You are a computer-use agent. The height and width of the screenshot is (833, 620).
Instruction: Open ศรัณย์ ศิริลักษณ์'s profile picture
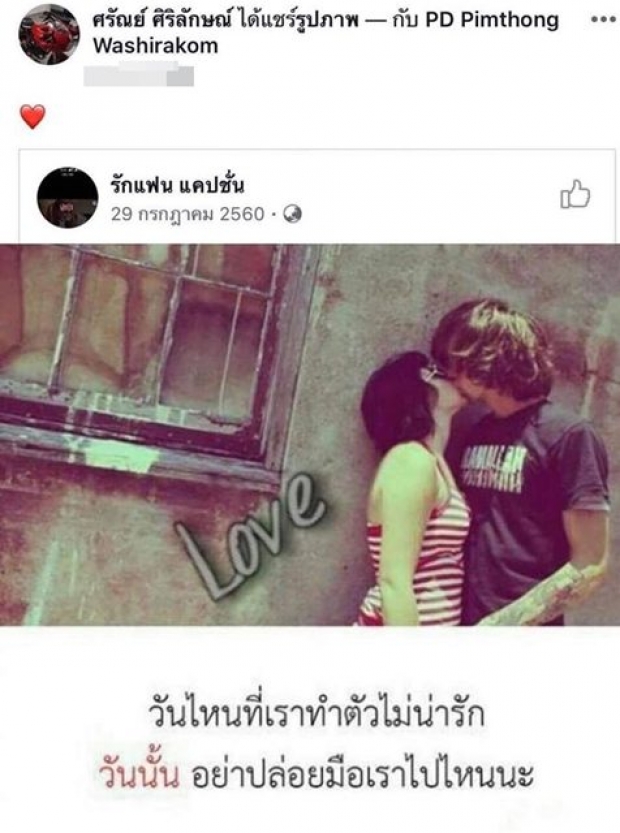(x=48, y=34)
